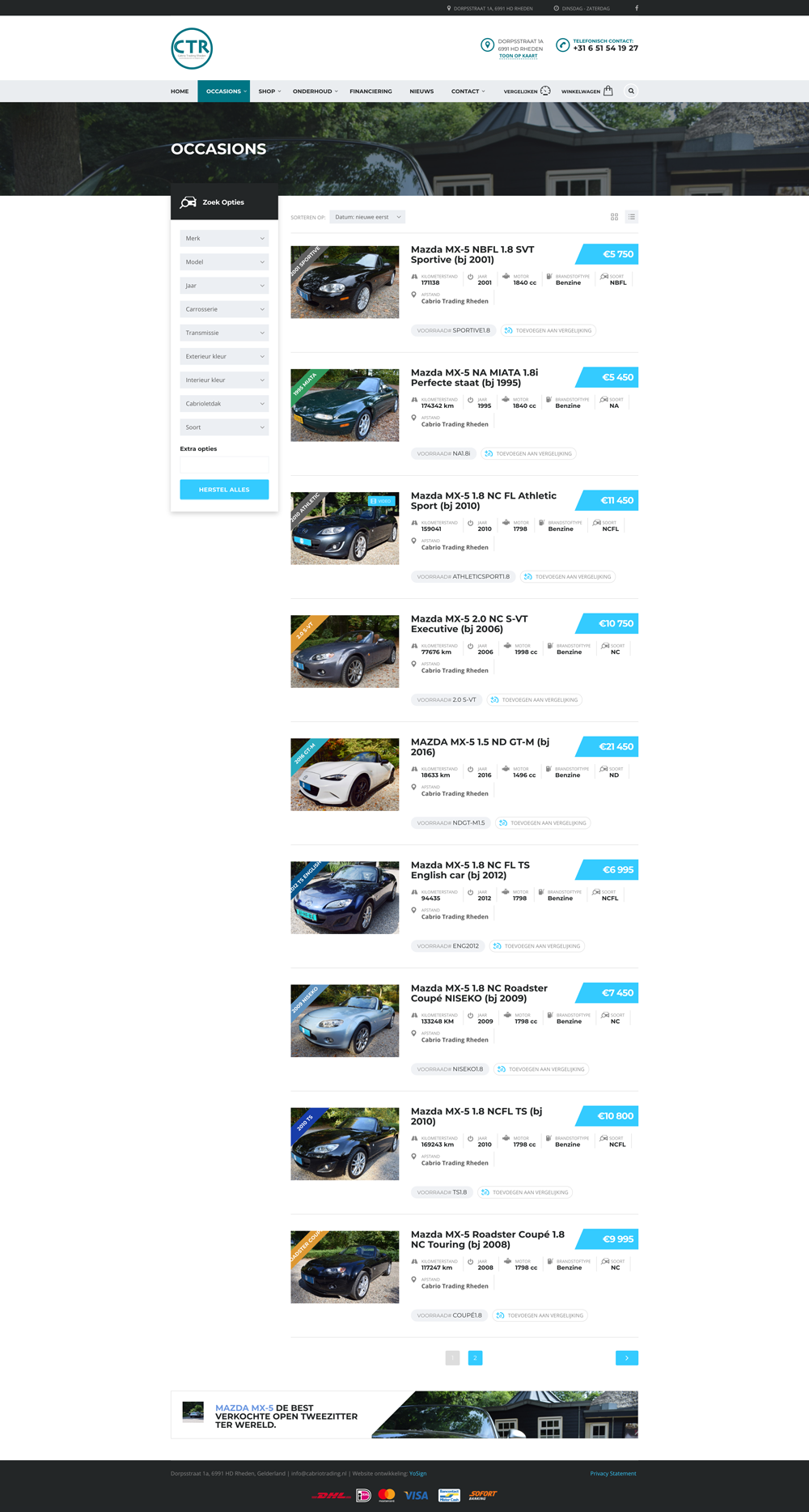This screenshot has width=809, height=1512.
Task: Tap the Extra opties input field
Action: click(x=224, y=465)
